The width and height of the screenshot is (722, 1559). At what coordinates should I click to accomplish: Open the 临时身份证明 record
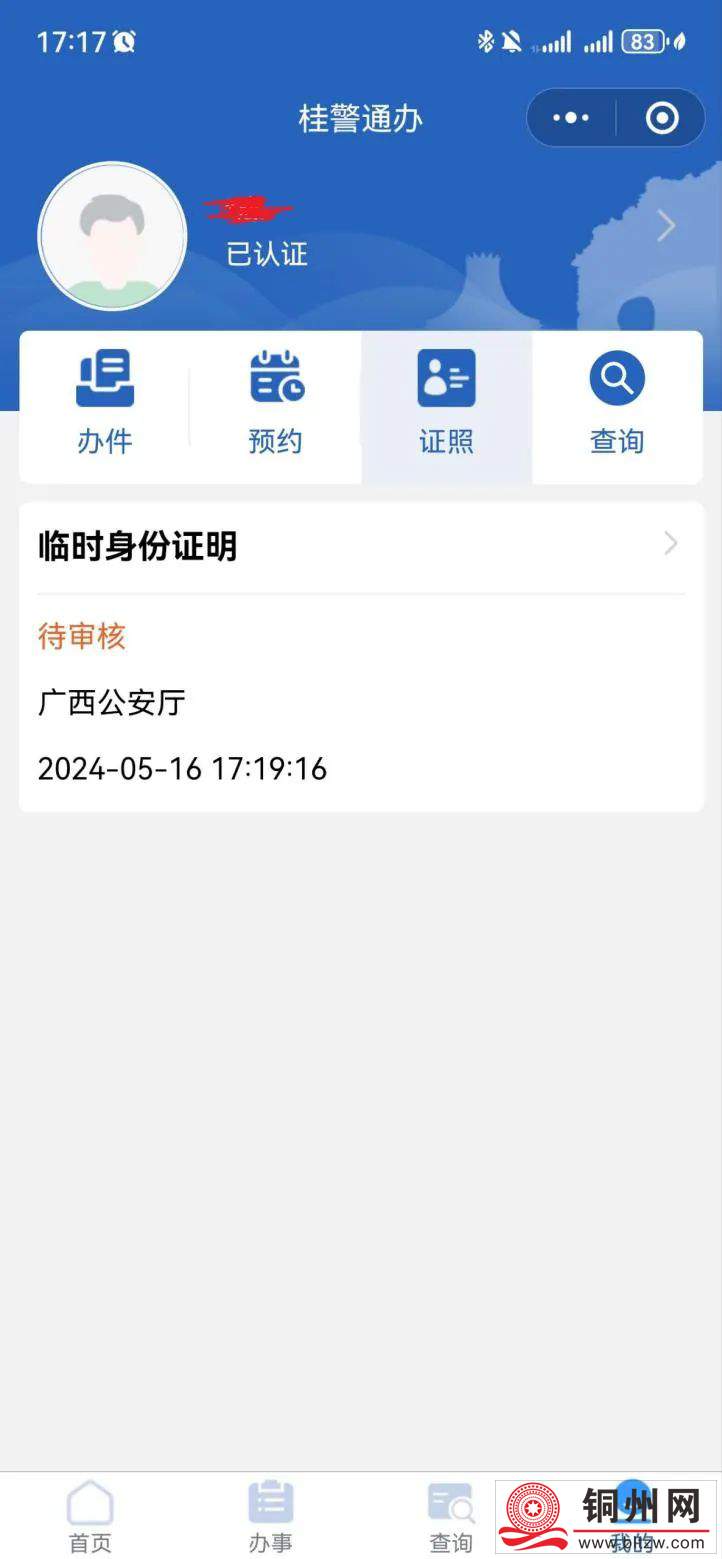click(360, 546)
